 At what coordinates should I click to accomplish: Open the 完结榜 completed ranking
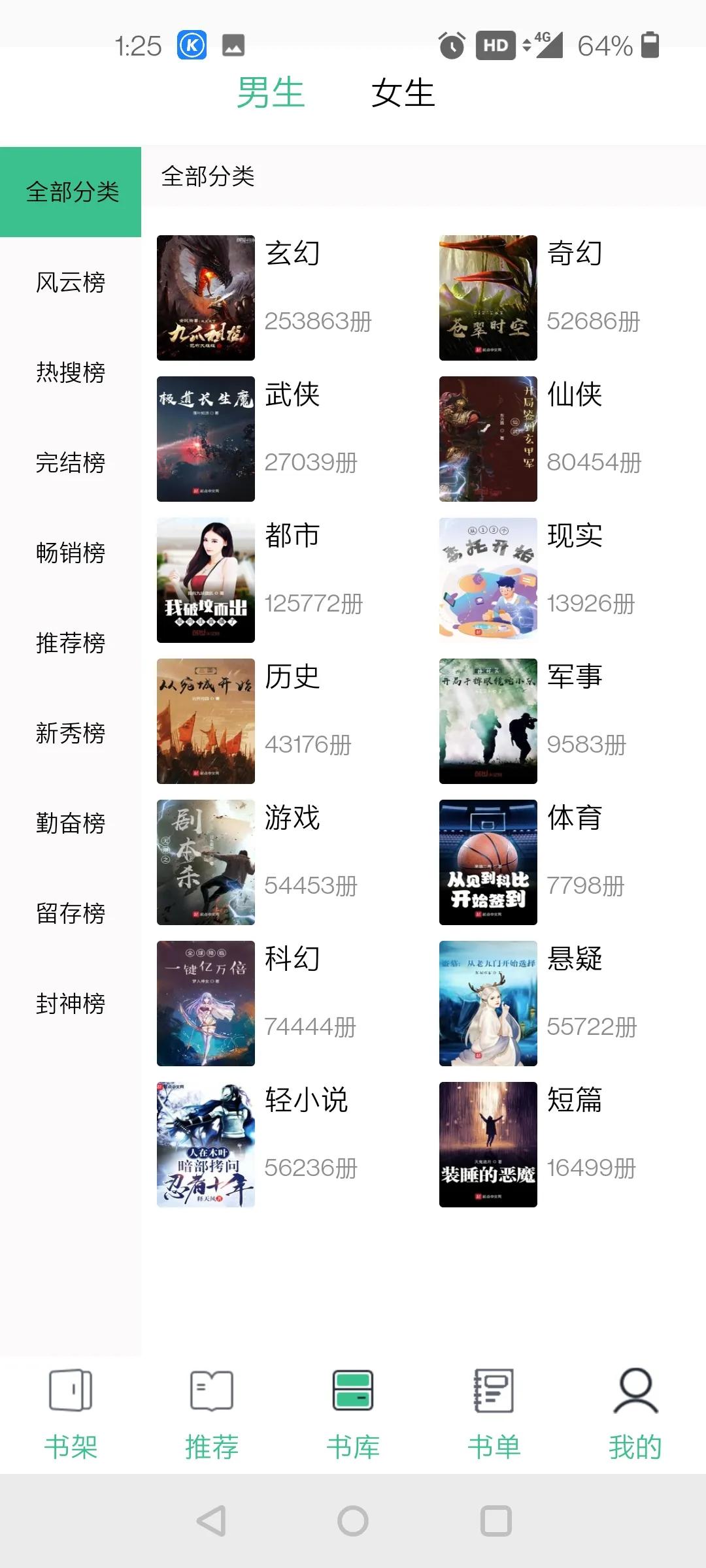(x=70, y=464)
